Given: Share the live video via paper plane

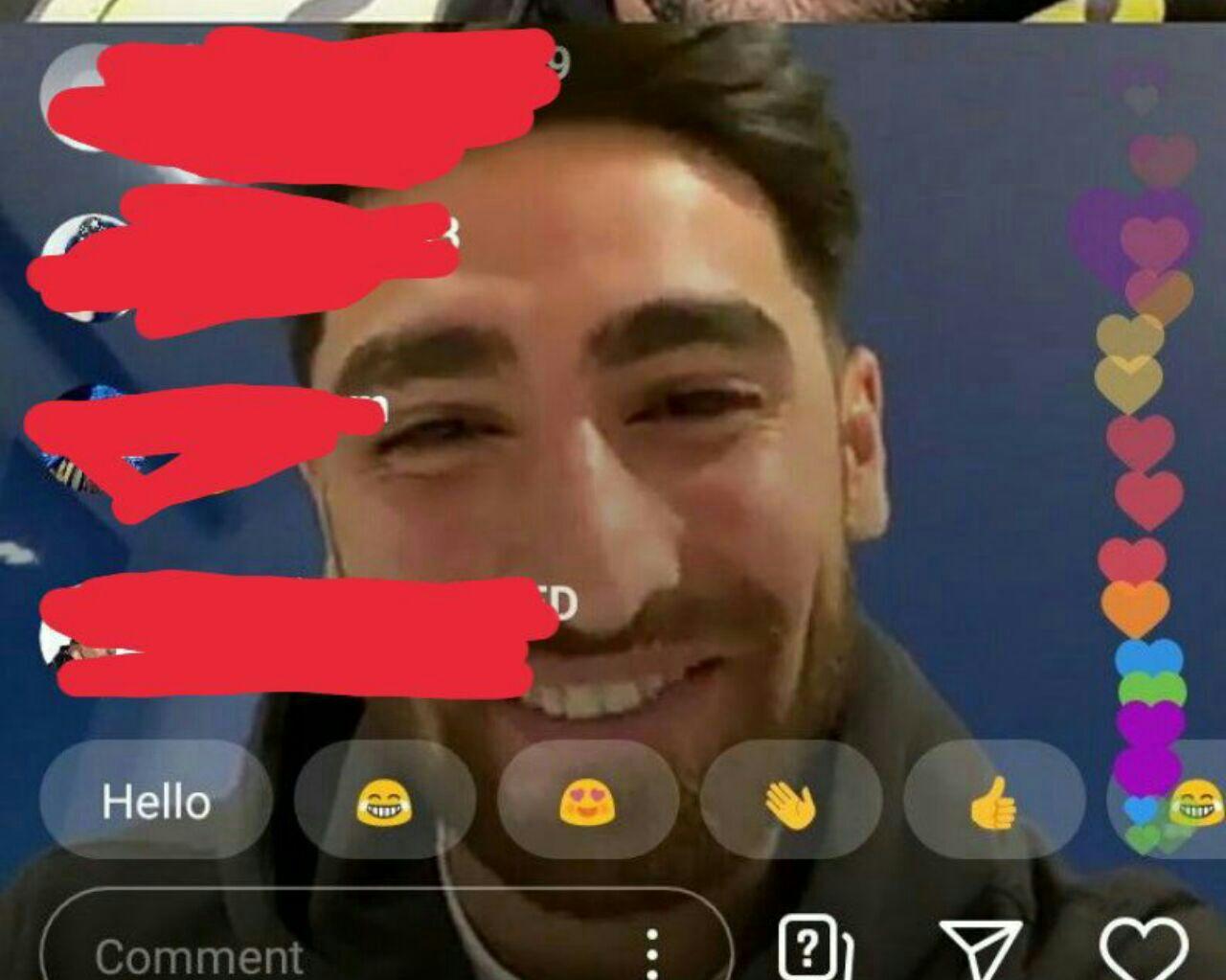Looking at the screenshot, I should pyautogui.click(x=980, y=950).
